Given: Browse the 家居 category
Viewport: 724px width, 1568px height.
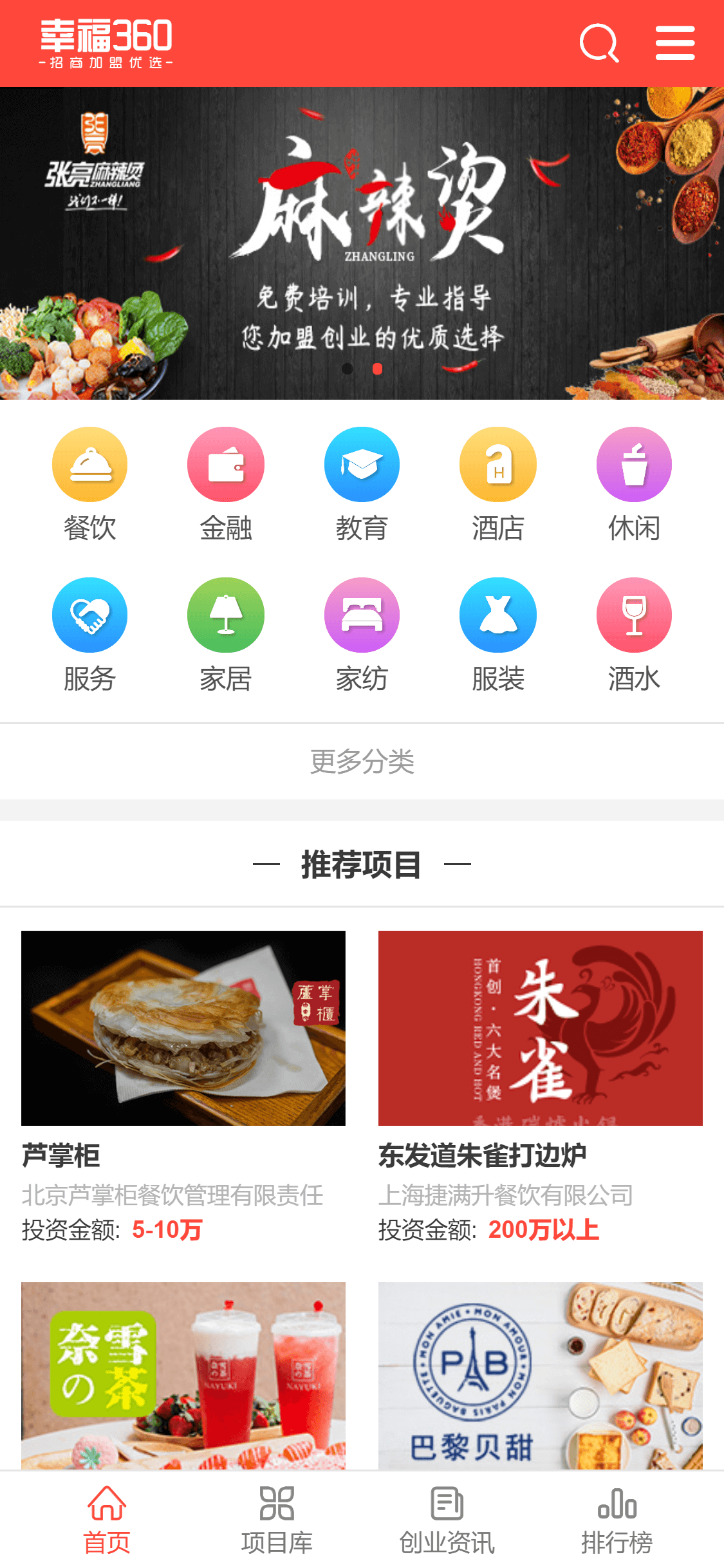Looking at the screenshot, I should (x=226, y=635).
